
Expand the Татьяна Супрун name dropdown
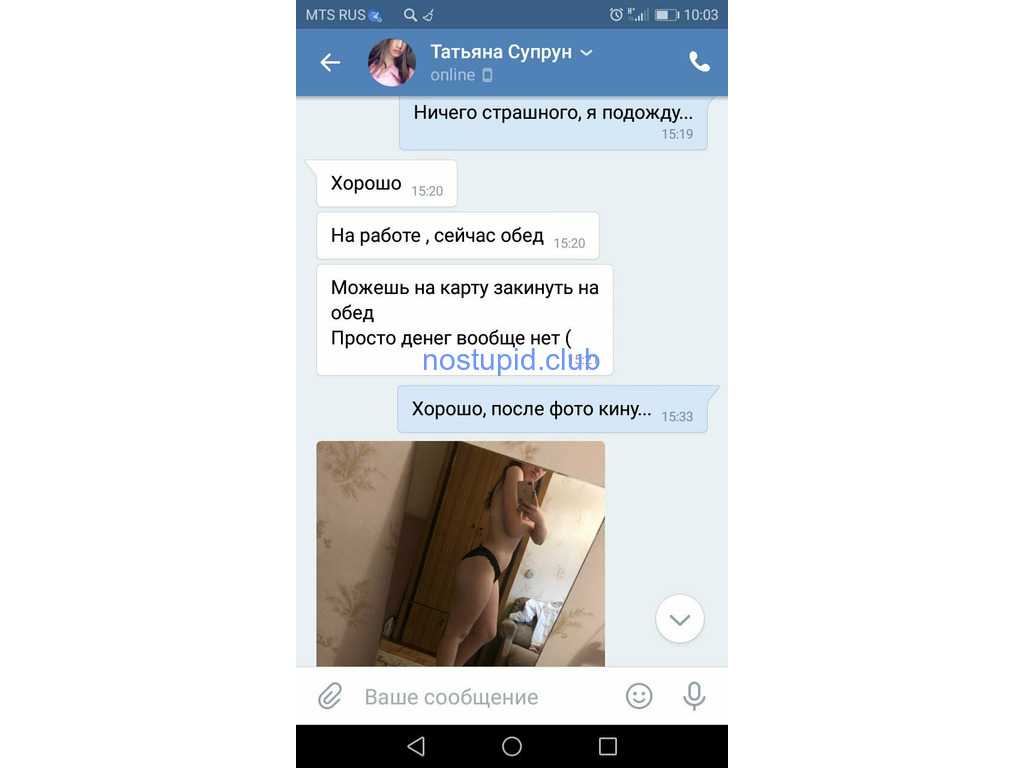[586, 52]
